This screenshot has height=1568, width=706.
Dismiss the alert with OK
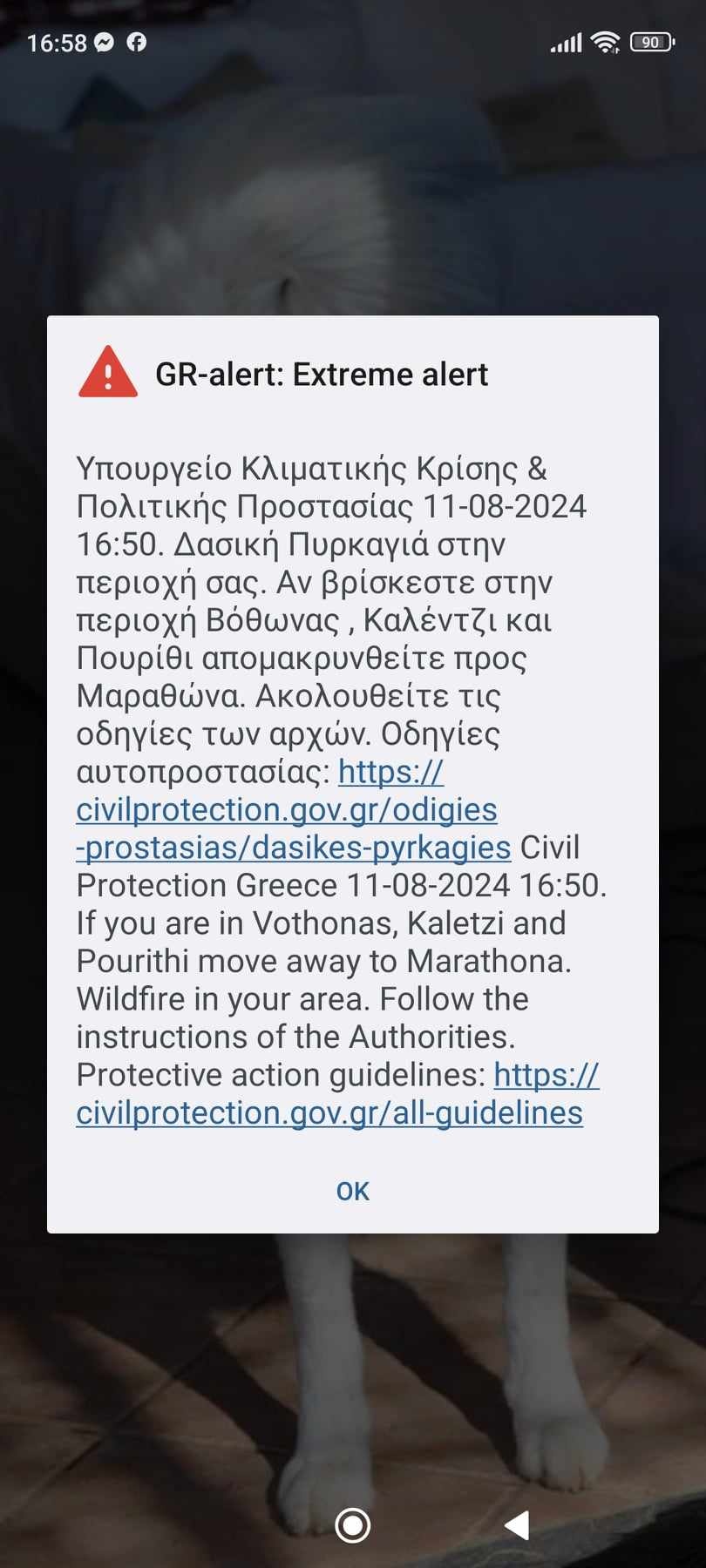pos(352,1191)
